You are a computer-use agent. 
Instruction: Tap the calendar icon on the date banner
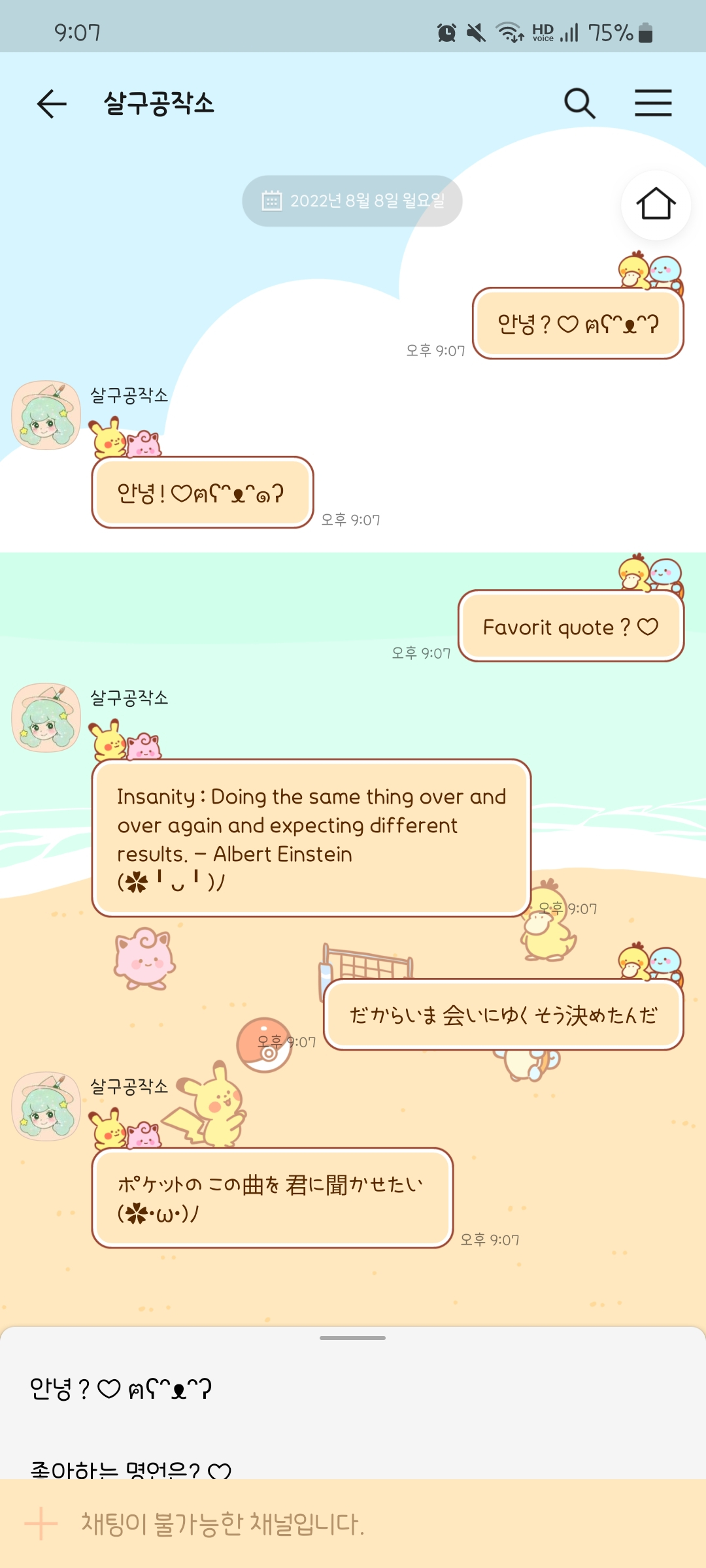click(x=273, y=201)
